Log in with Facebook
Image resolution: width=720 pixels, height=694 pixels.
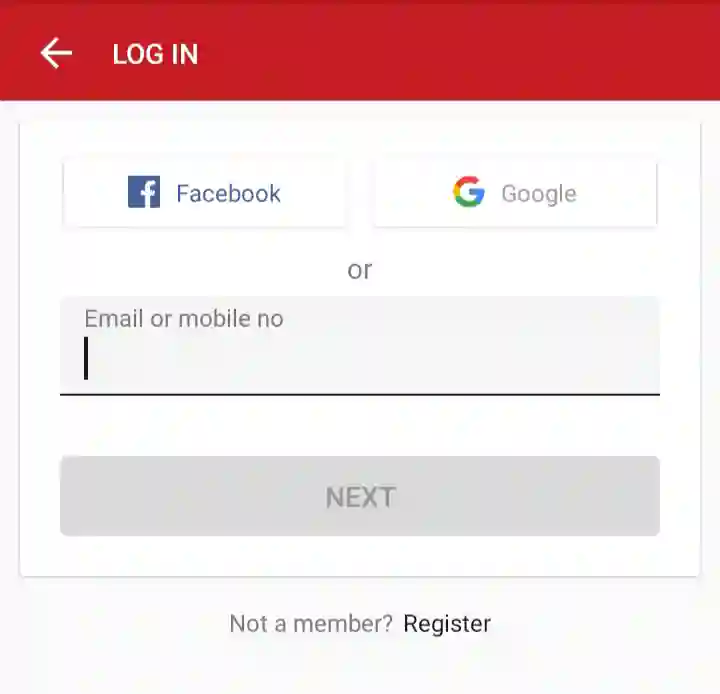click(205, 193)
